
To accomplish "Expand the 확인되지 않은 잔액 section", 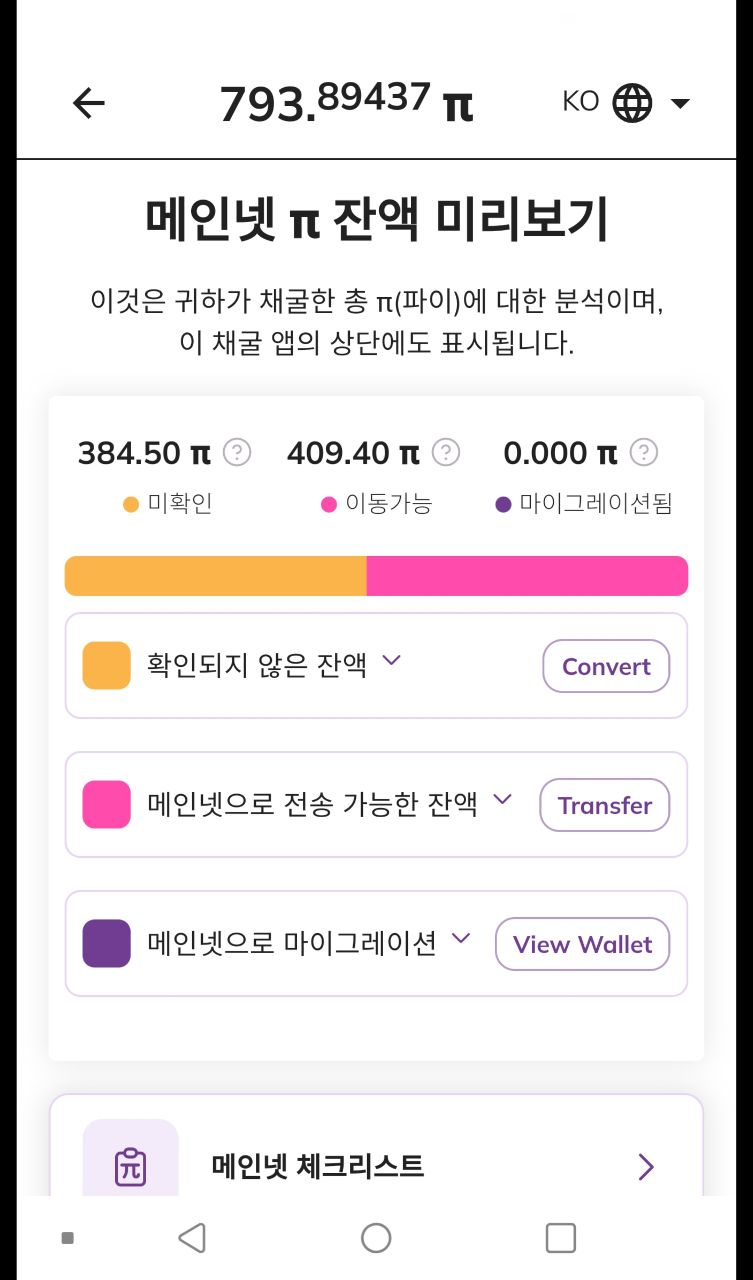I will (392, 661).
